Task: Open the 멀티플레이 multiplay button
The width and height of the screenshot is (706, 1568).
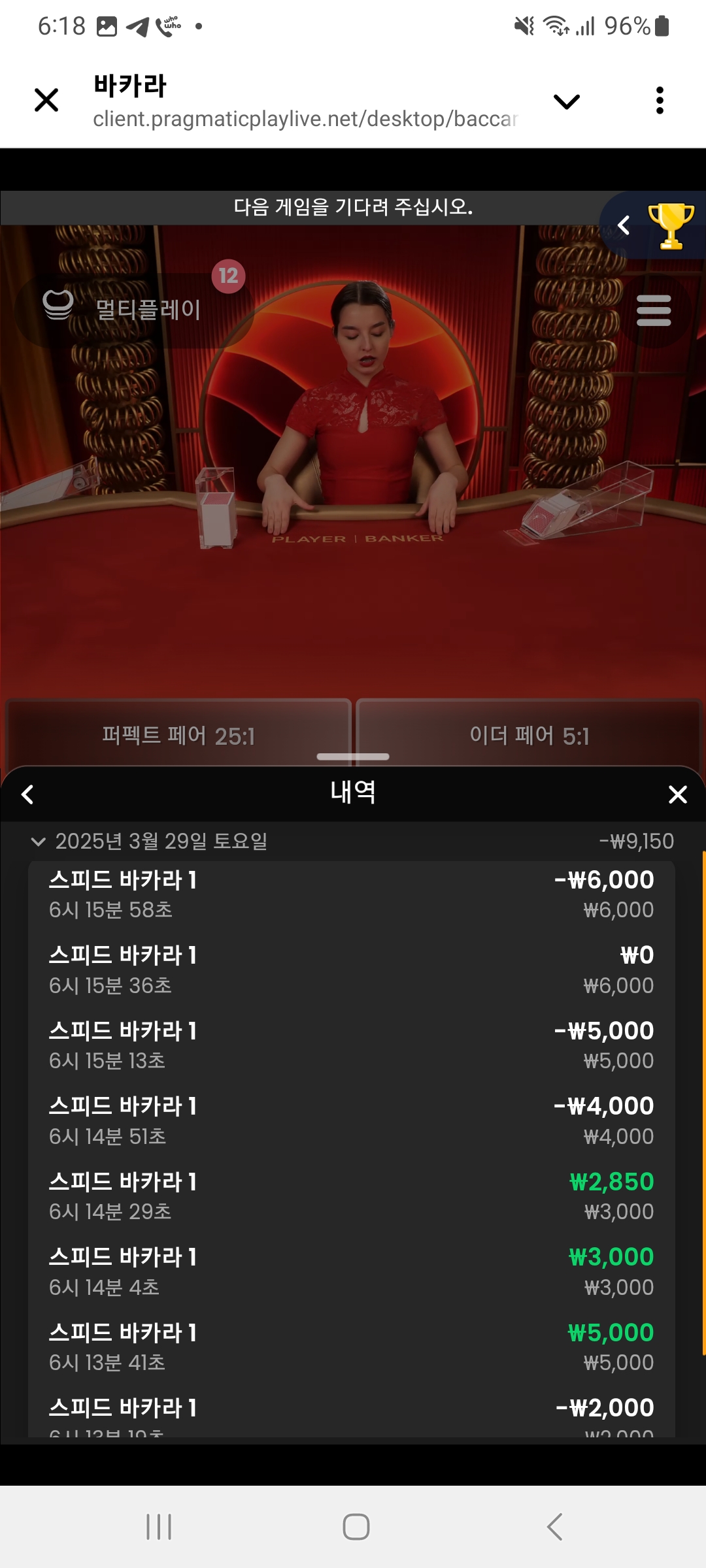Action: click(x=134, y=310)
